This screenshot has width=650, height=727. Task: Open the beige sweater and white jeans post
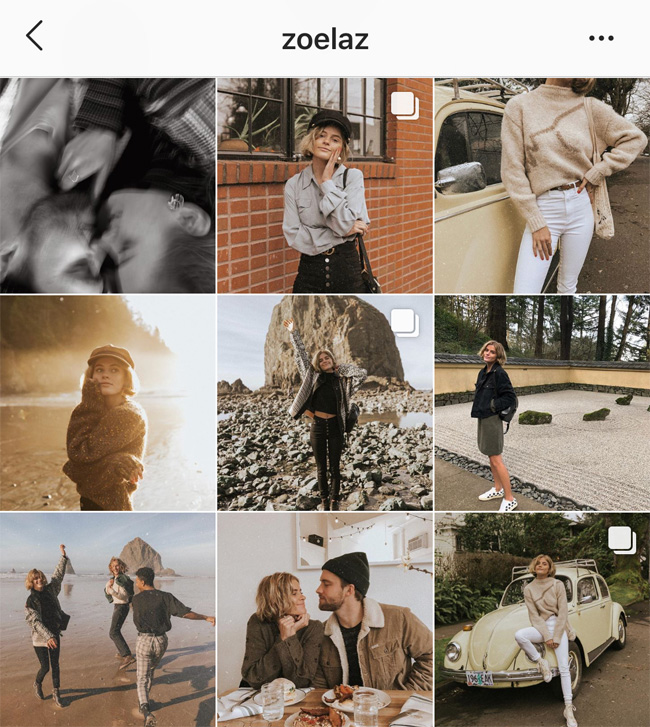[542, 185]
